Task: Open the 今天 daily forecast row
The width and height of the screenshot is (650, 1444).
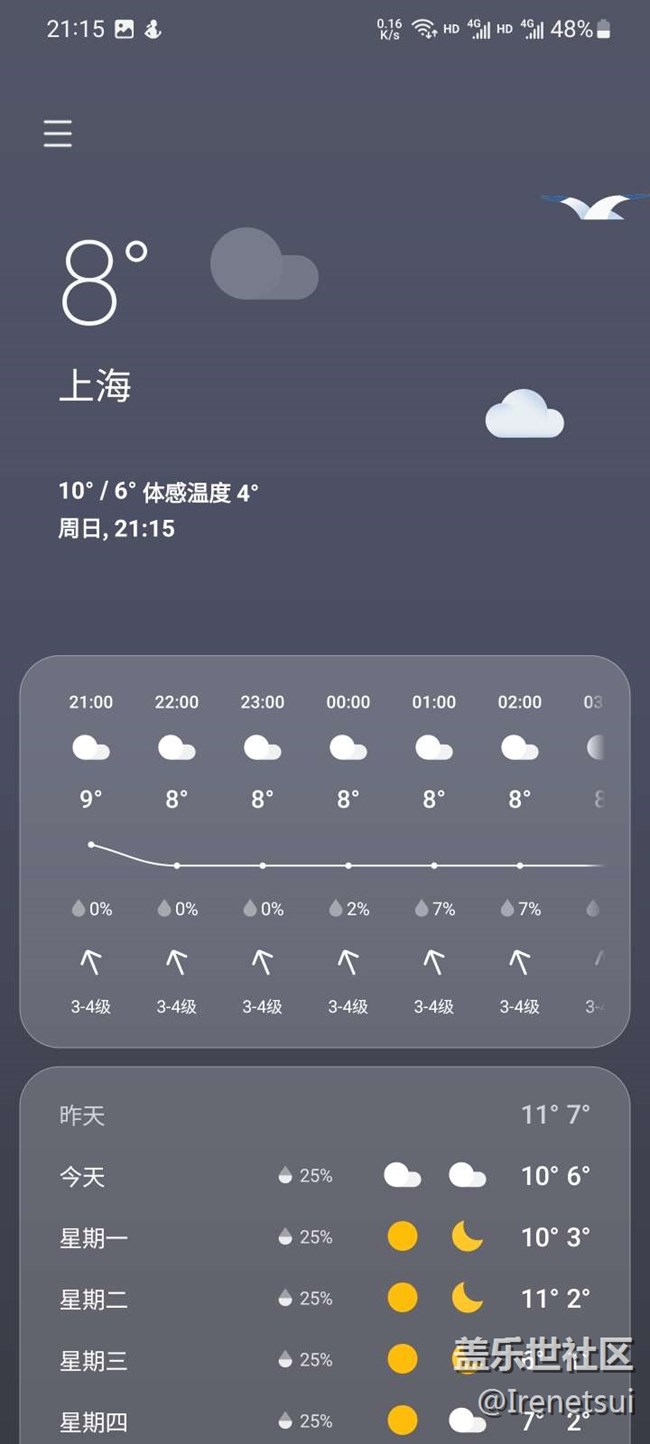Action: coord(324,1176)
